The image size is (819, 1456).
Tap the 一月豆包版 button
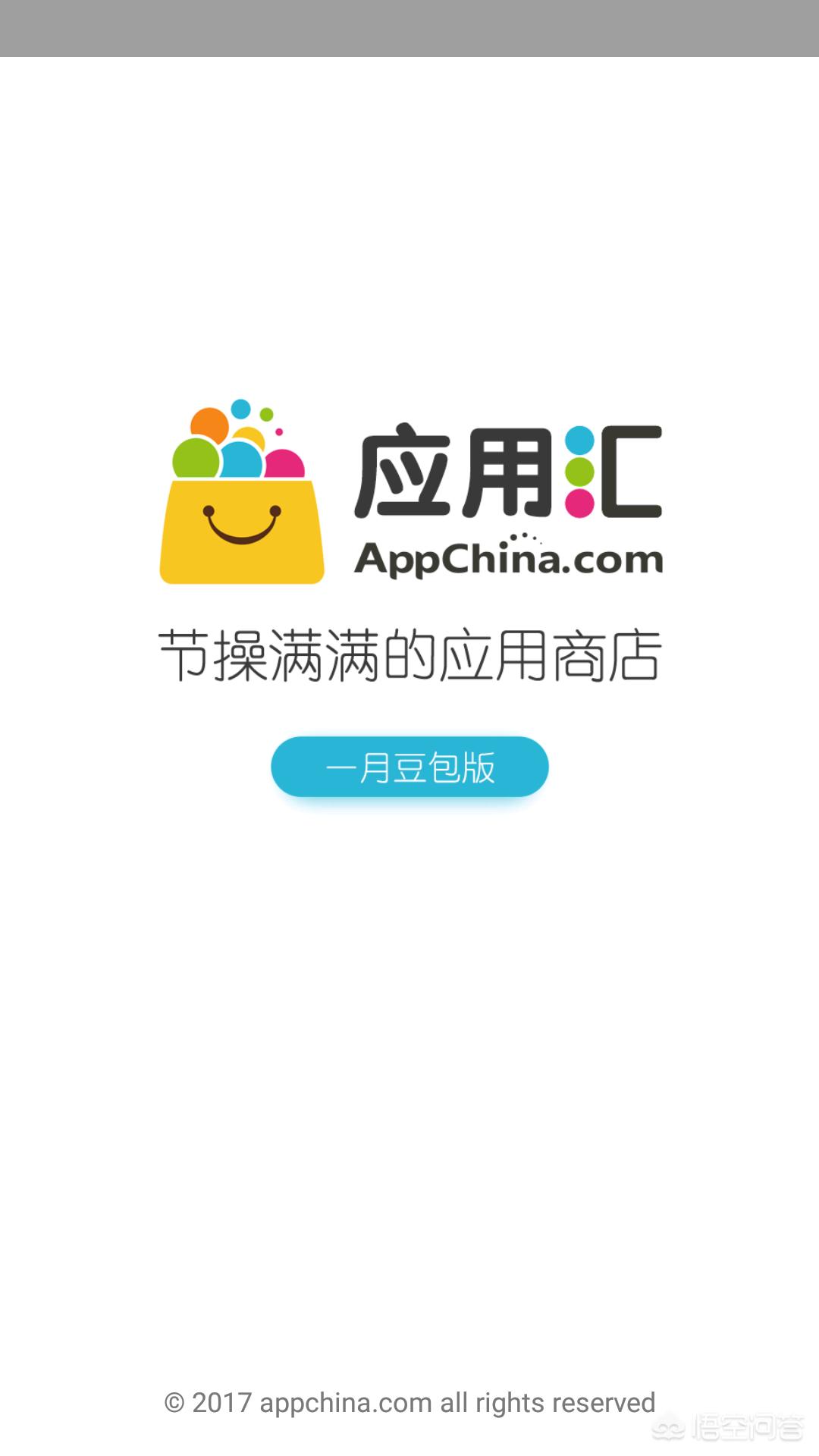point(409,767)
